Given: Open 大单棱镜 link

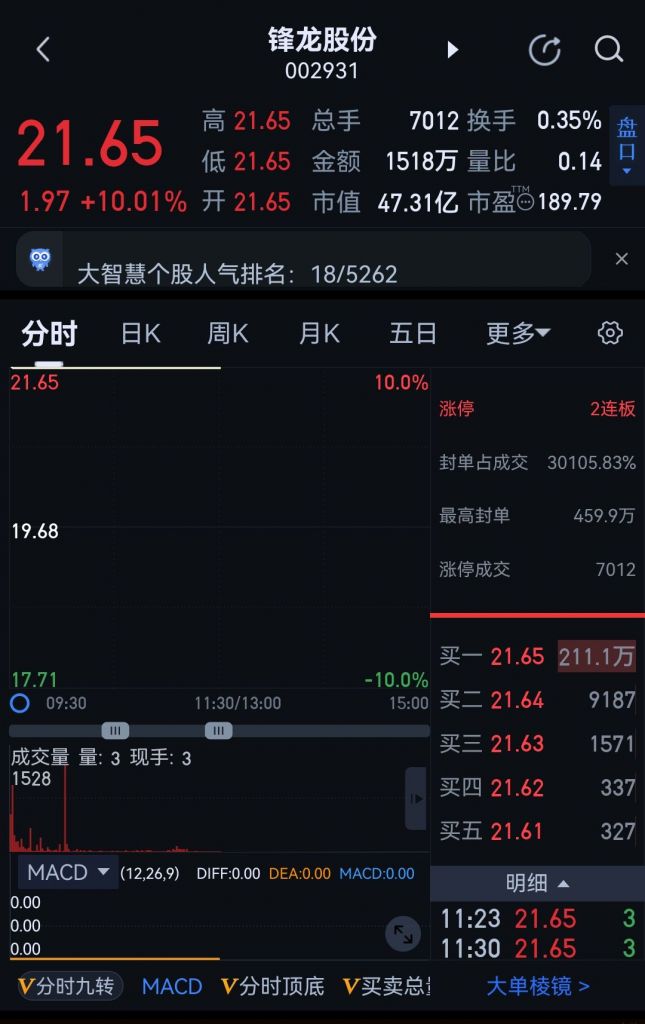Looking at the screenshot, I should coord(538,986).
